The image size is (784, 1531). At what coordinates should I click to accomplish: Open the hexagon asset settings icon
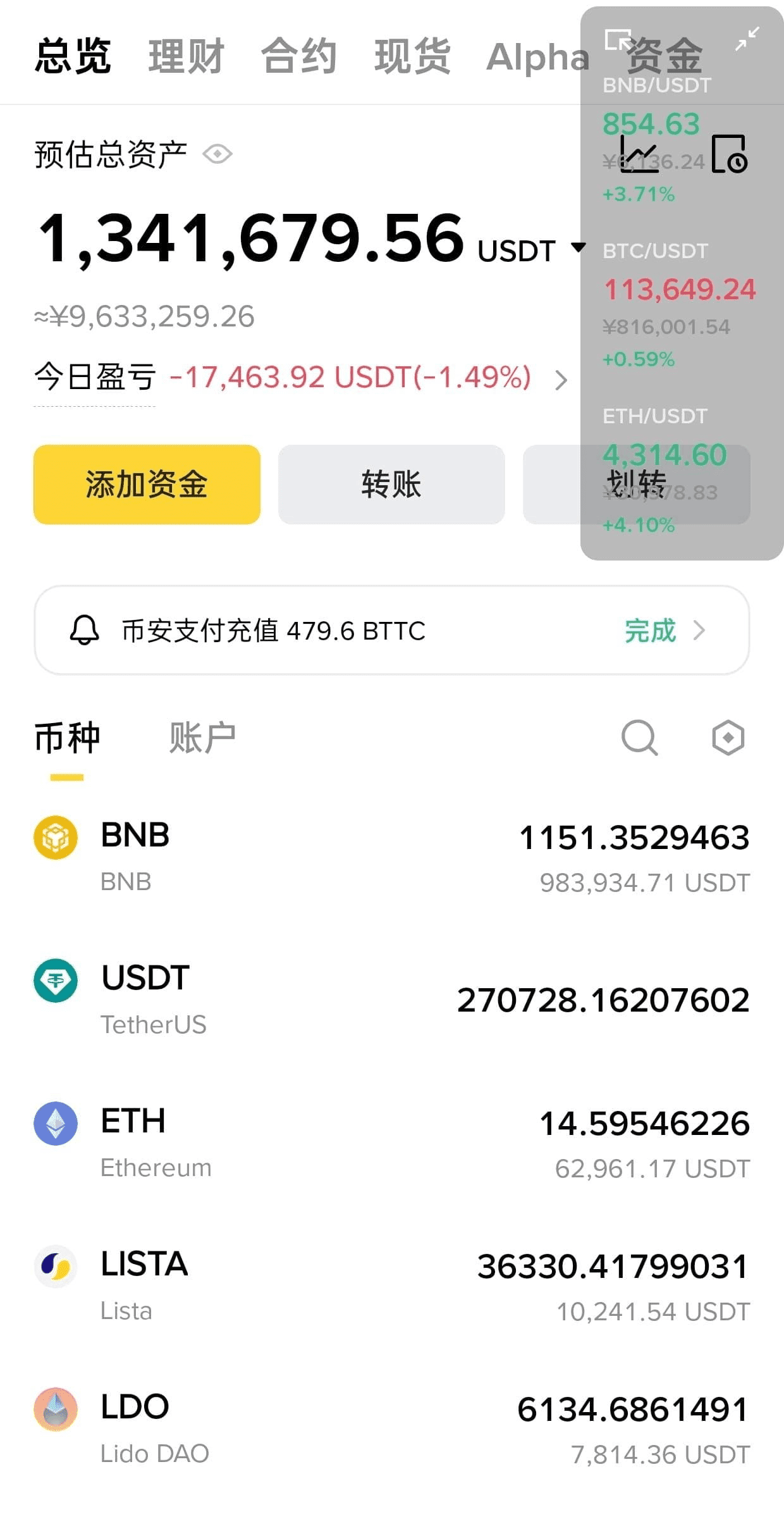coord(728,738)
